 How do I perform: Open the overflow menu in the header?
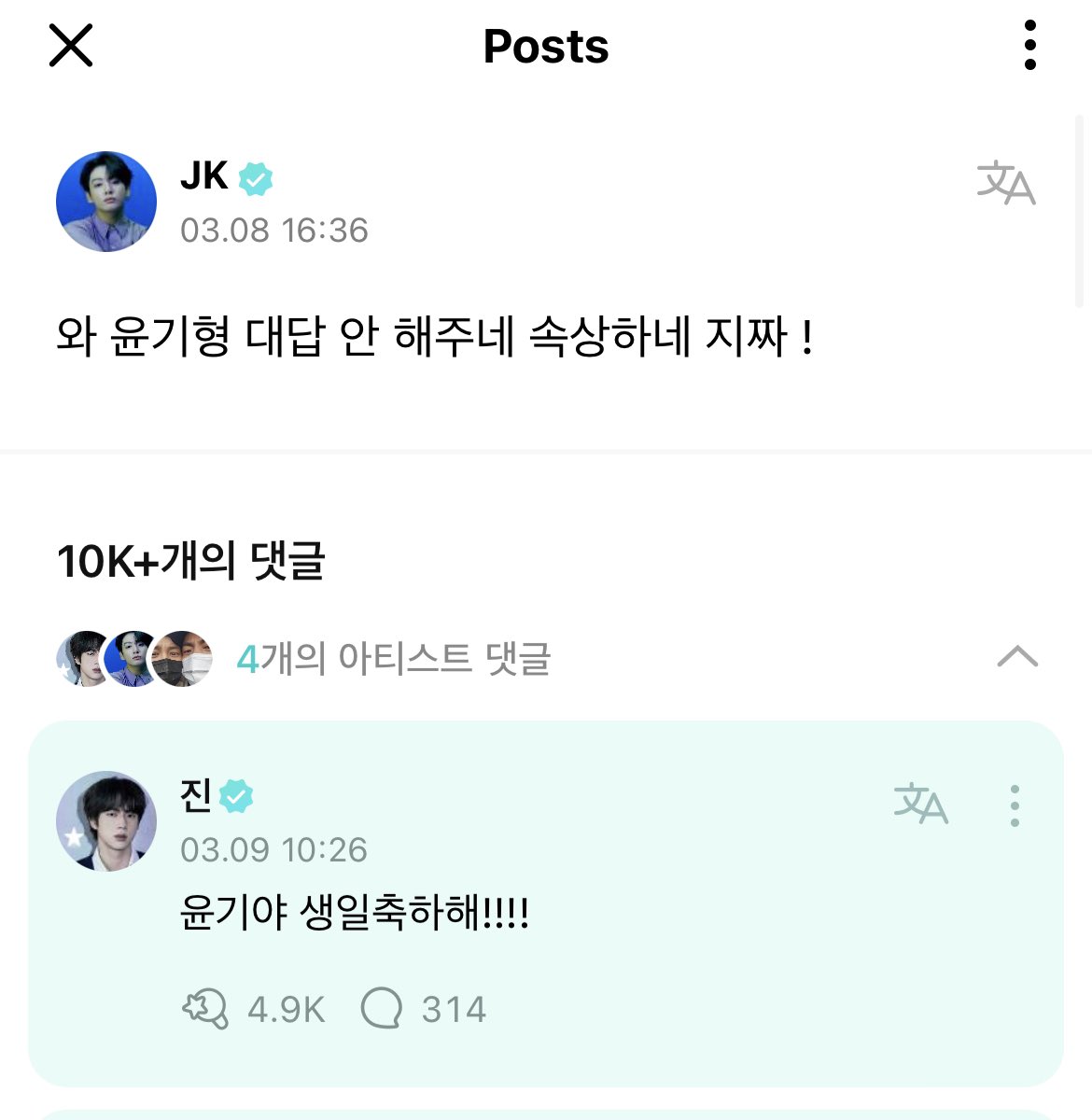pyautogui.click(x=1029, y=46)
